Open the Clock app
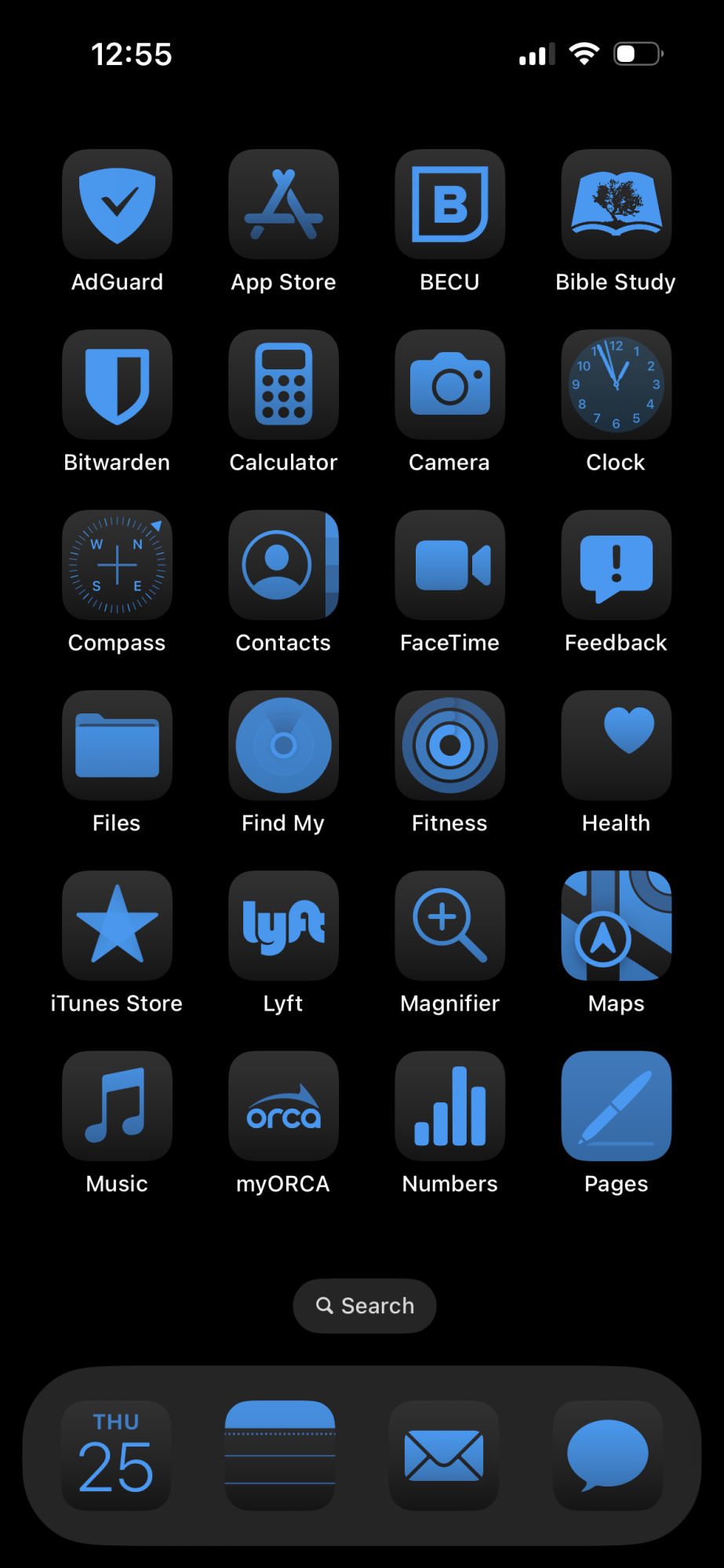Viewport: 724px width, 1568px height. [x=616, y=385]
